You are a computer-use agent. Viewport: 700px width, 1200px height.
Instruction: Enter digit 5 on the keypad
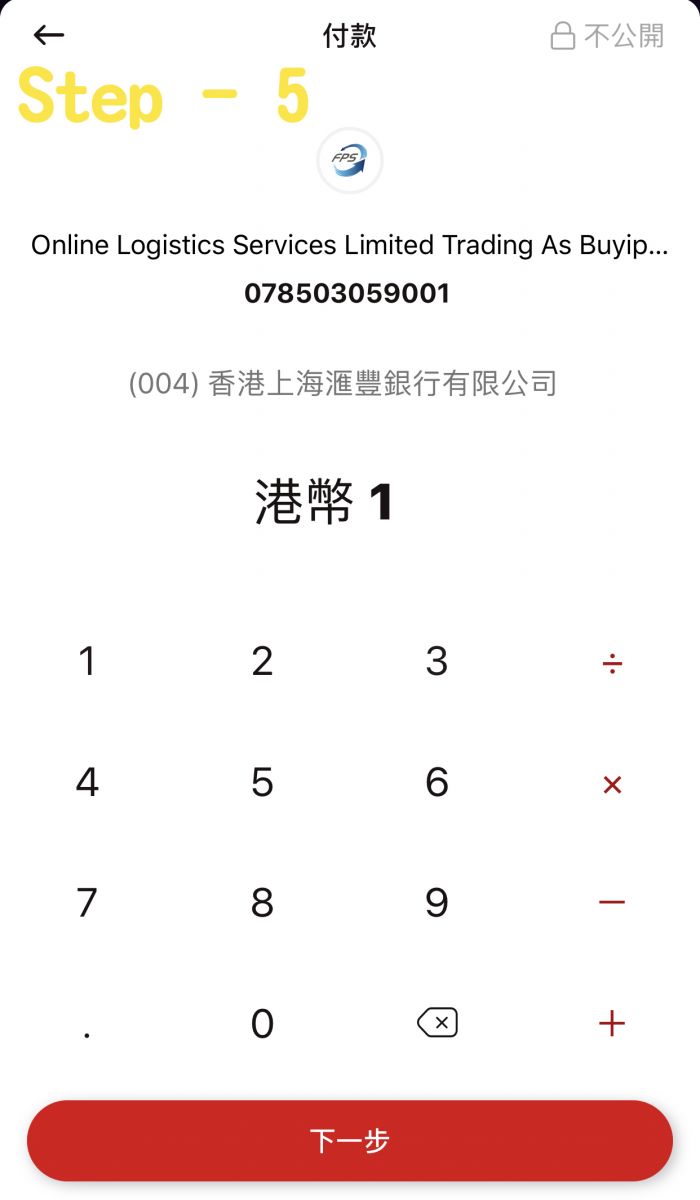(262, 782)
